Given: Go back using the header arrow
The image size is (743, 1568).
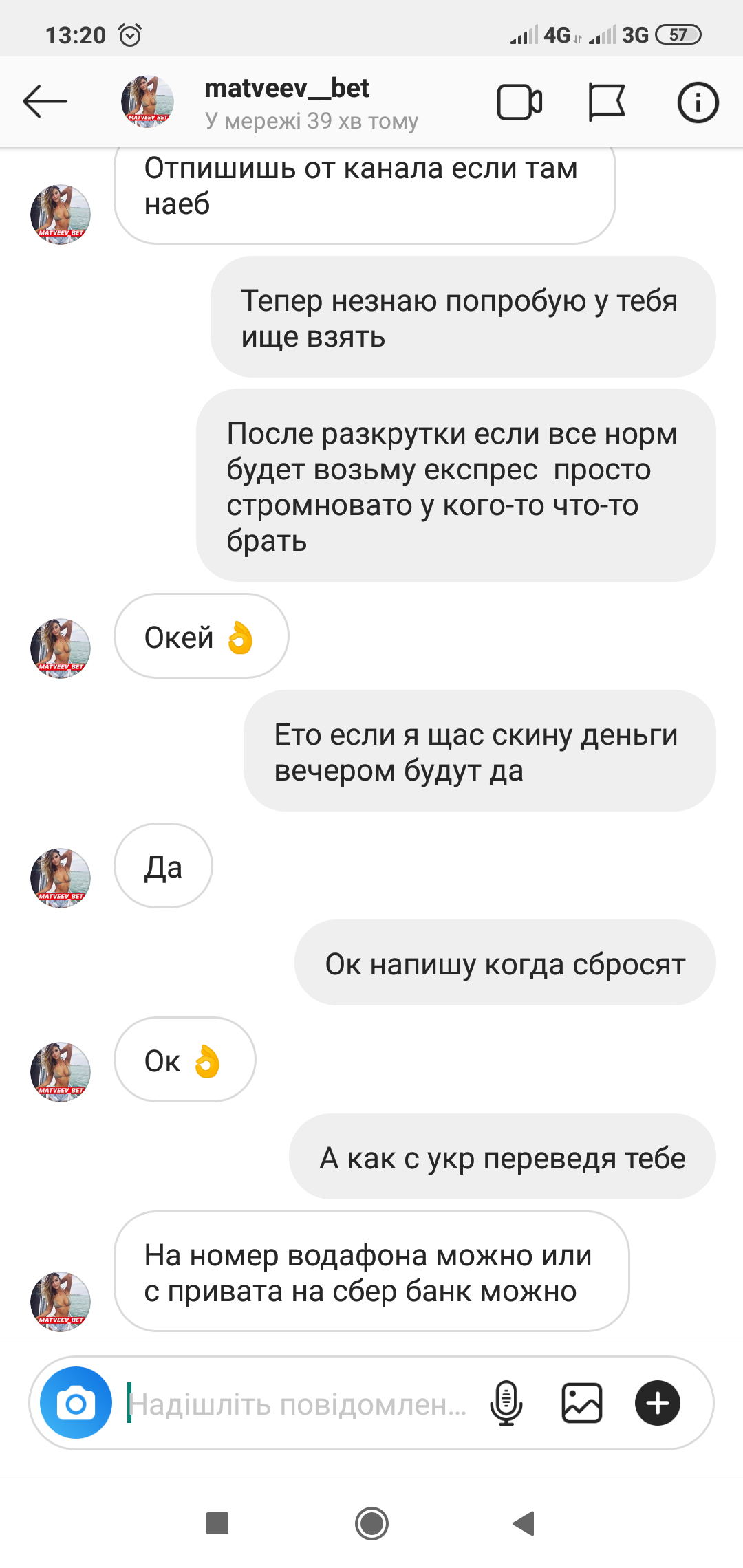Looking at the screenshot, I should (x=45, y=102).
